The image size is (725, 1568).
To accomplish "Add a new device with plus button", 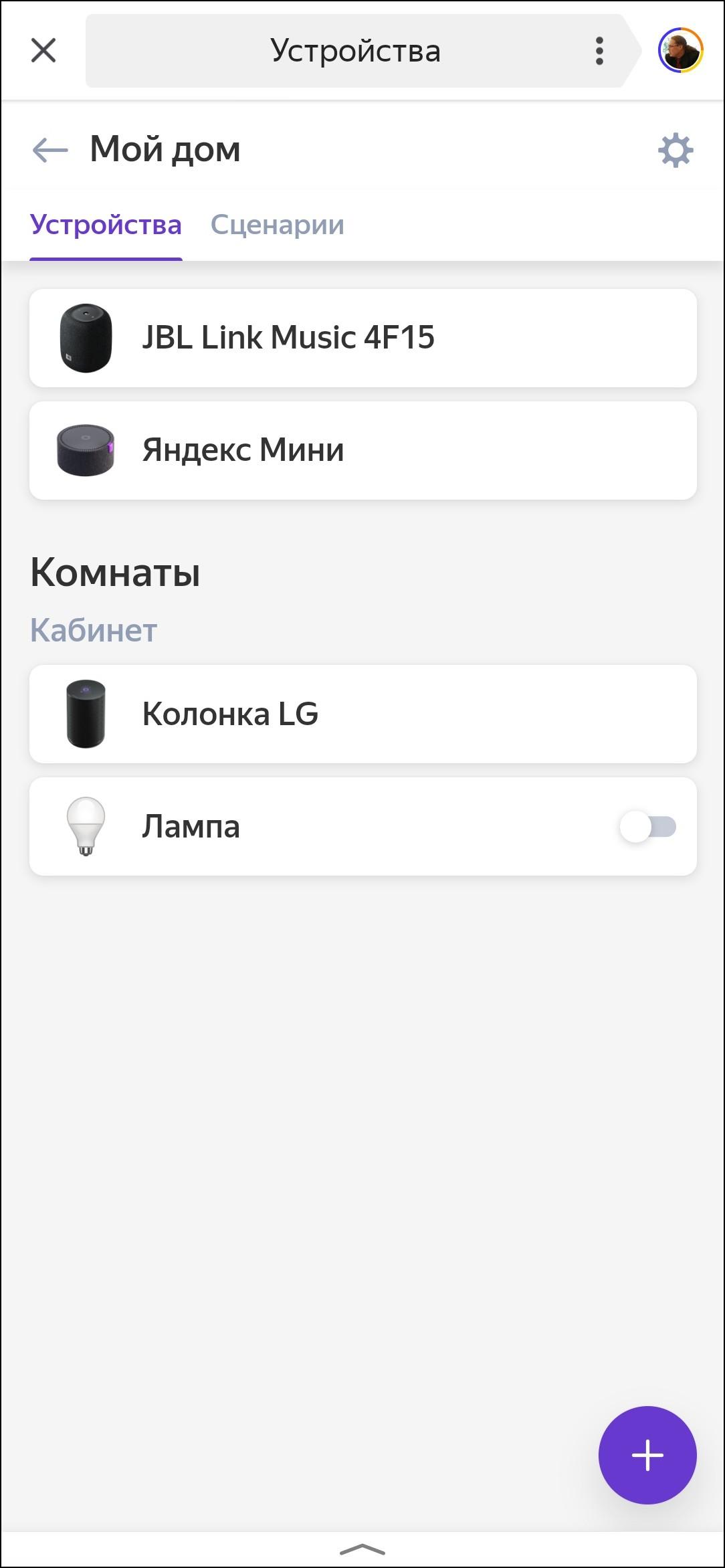I will coord(647,1455).
